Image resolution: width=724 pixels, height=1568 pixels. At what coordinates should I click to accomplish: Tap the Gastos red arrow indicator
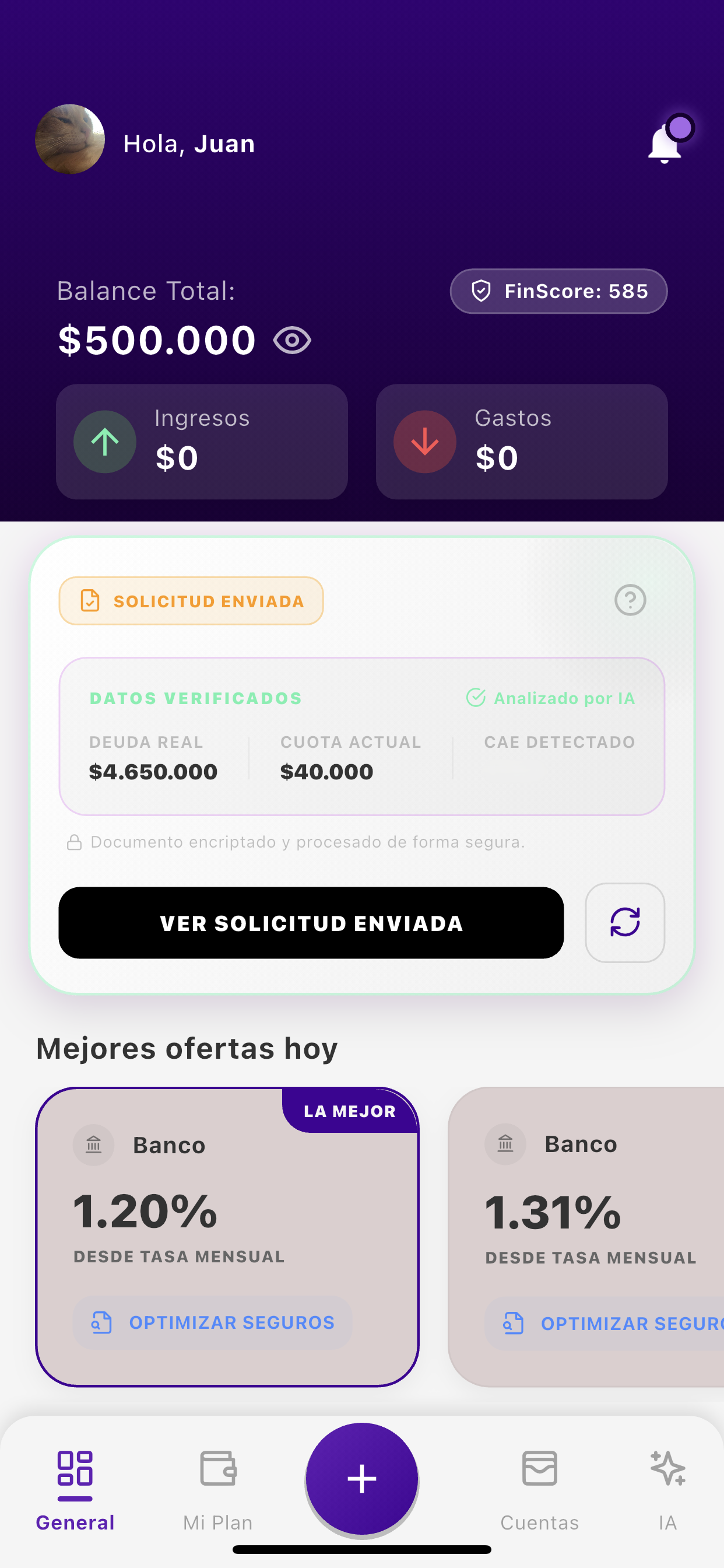pyautogui.click(x=425, y=442)
